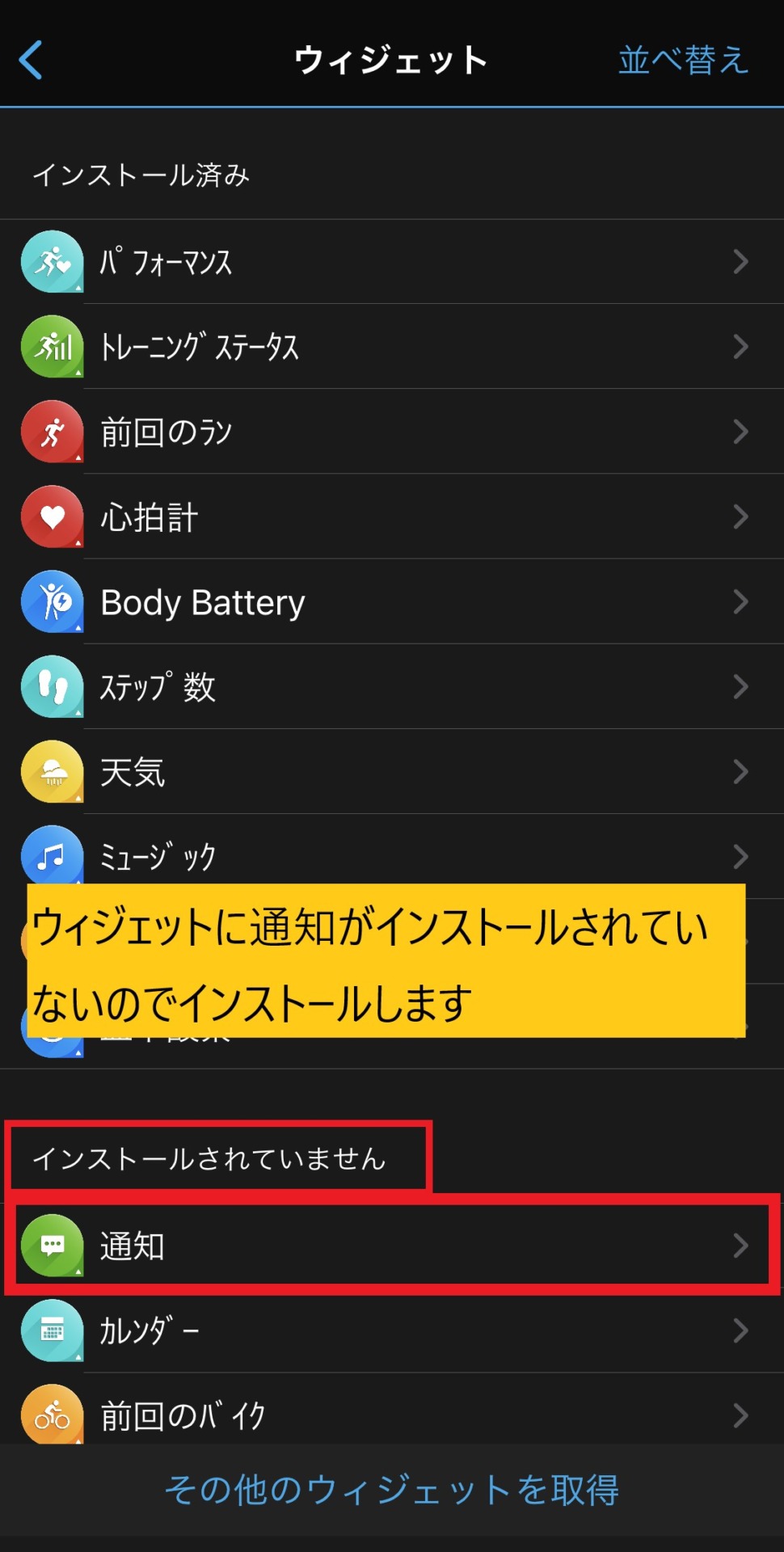Open トレーニングステータス widget settings

click(392, 346)
